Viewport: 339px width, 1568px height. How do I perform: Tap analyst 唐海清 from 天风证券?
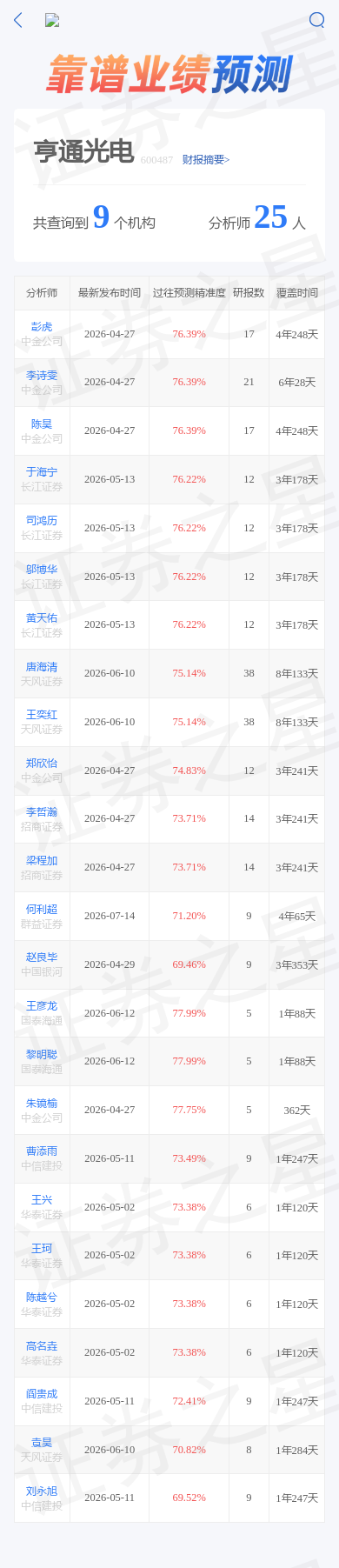[x=42, y=667]
